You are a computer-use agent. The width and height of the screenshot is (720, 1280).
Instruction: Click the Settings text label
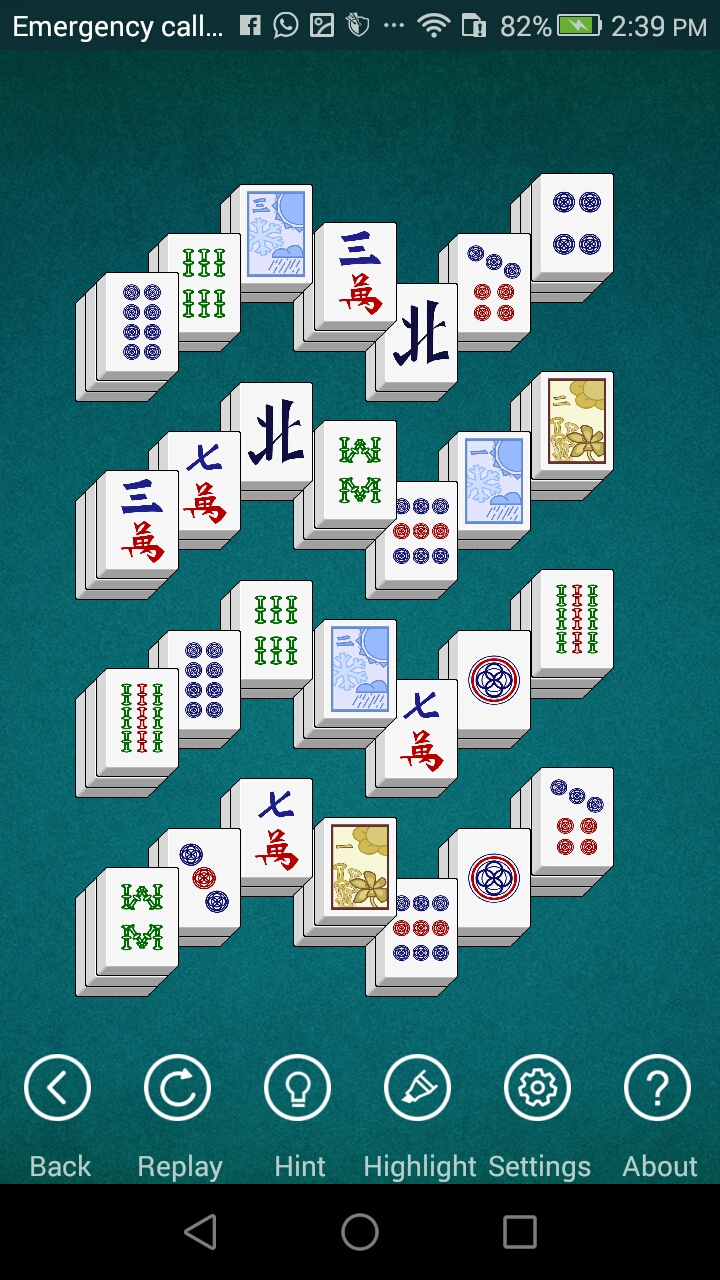pos(539,1165)
